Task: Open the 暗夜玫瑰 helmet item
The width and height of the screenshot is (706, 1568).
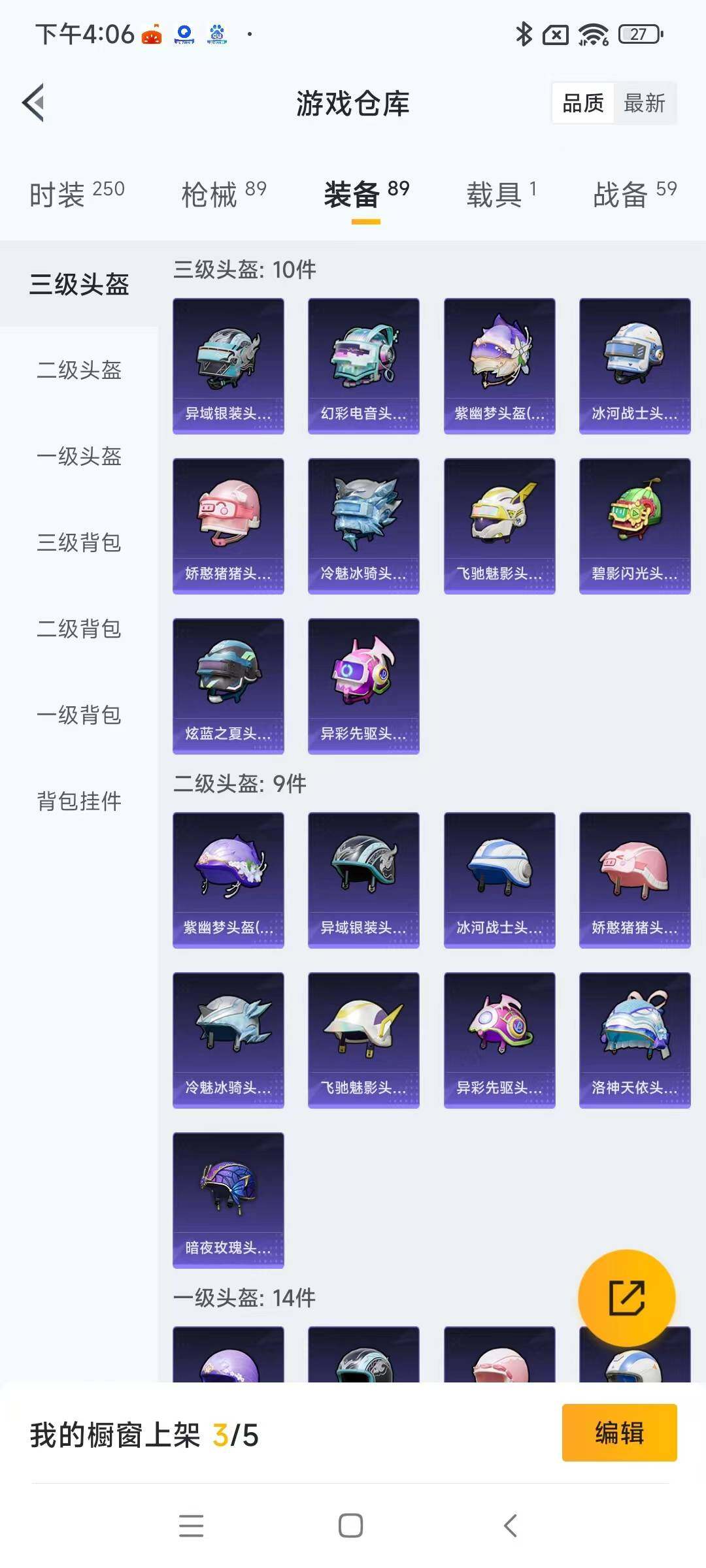Action: click(x=228, y=1200)
